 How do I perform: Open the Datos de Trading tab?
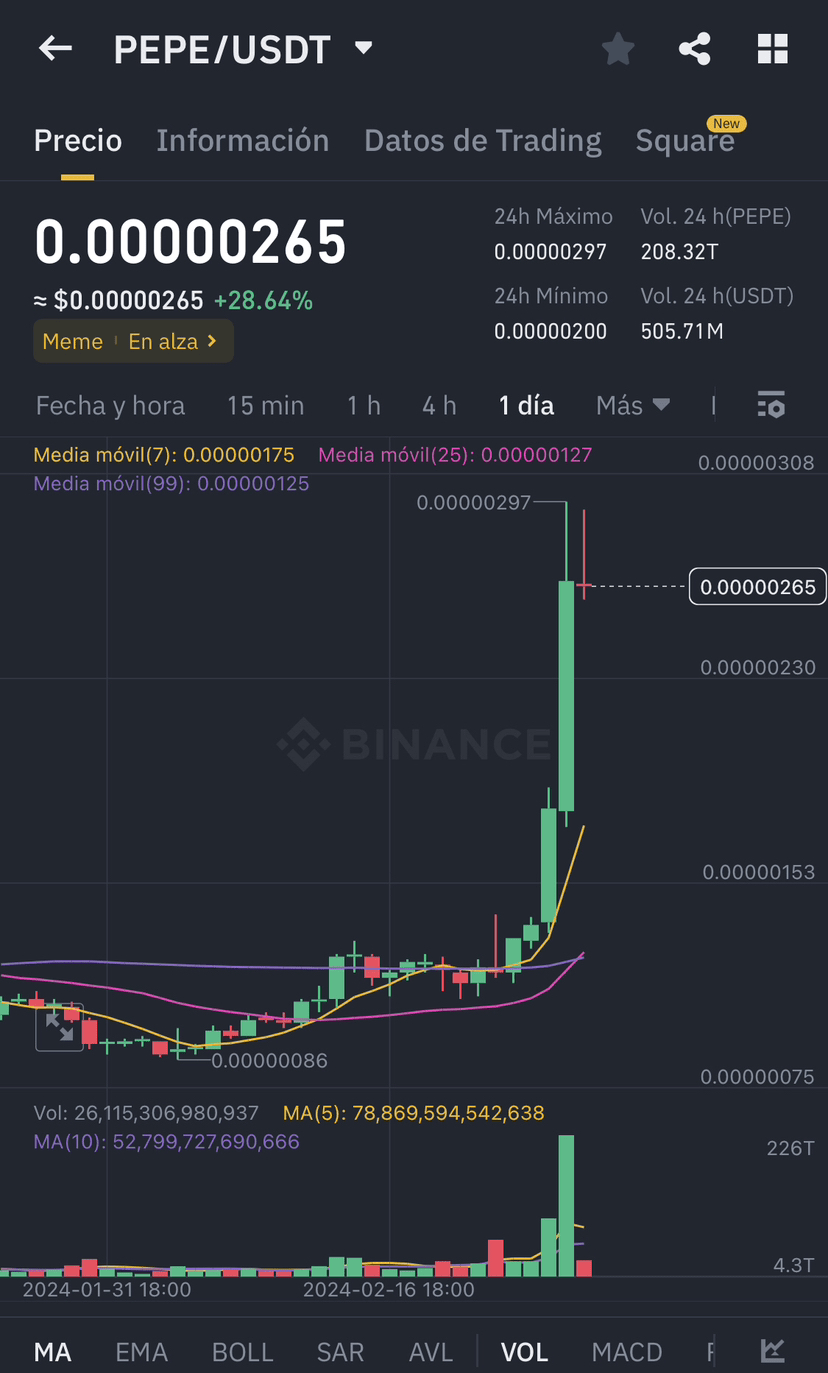482,141
